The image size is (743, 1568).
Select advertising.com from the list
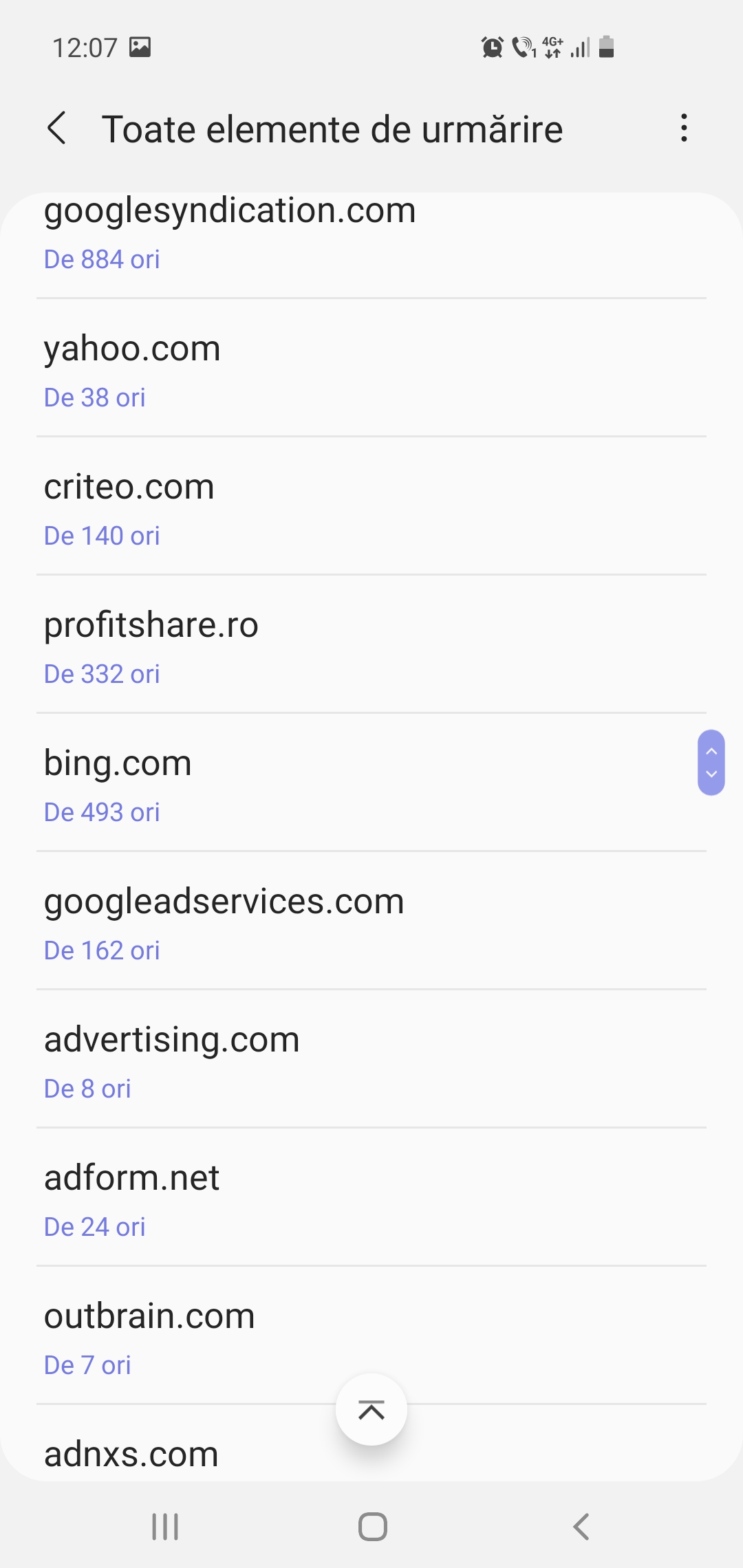point(371,1059)
